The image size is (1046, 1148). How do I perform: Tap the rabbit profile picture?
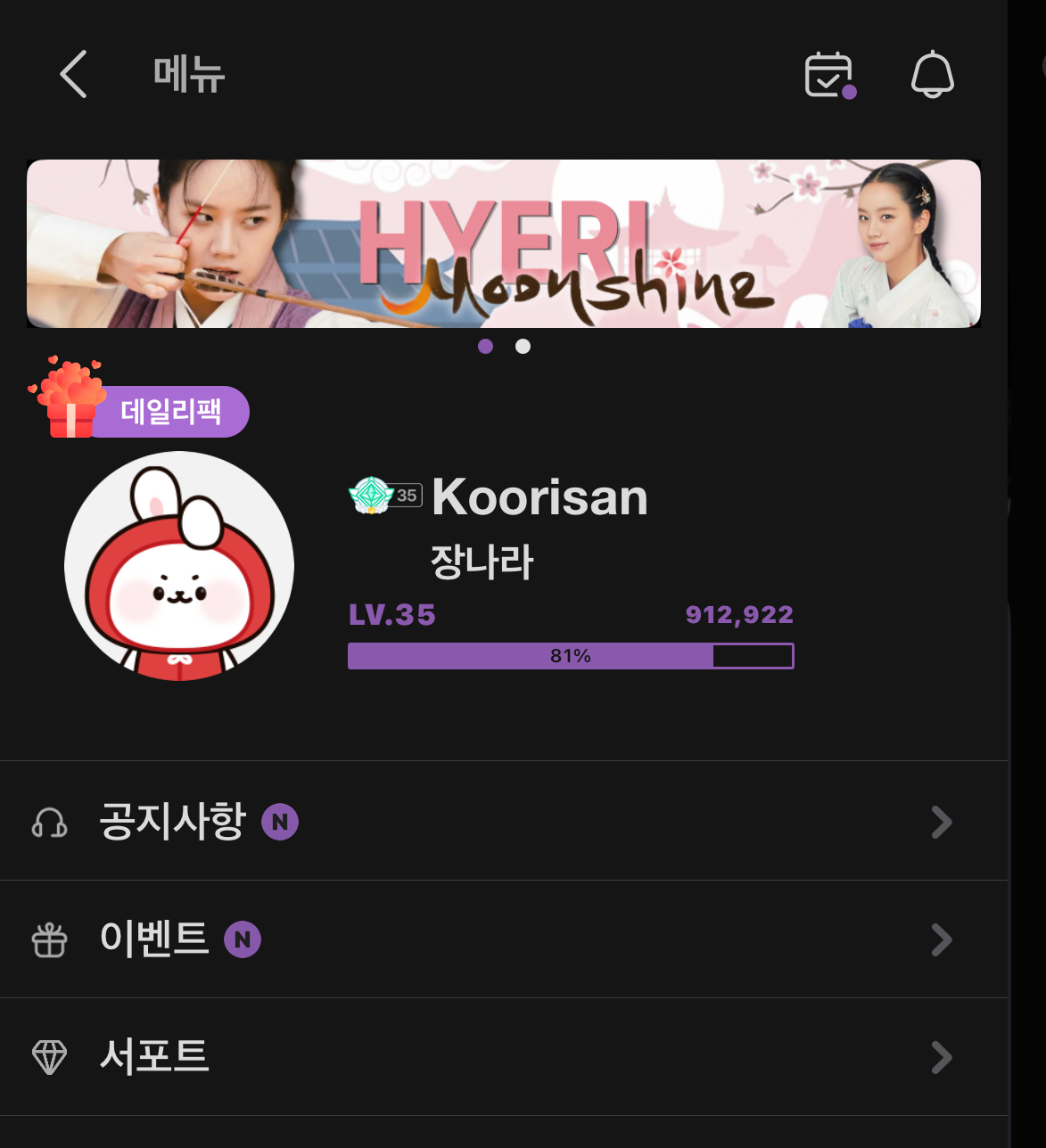point(179,566)
